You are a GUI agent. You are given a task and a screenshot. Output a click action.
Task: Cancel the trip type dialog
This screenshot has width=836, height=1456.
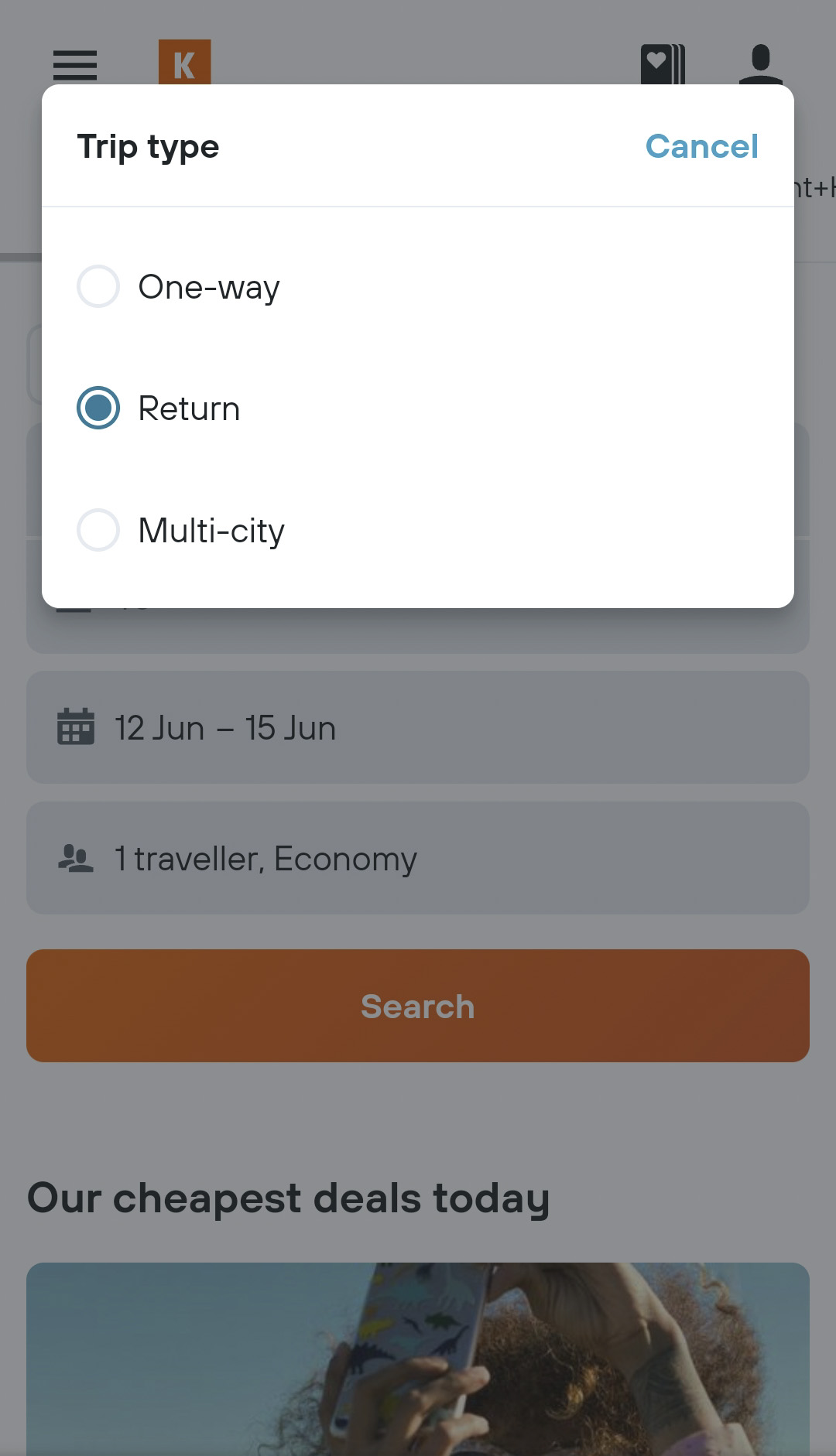point(701,146)
